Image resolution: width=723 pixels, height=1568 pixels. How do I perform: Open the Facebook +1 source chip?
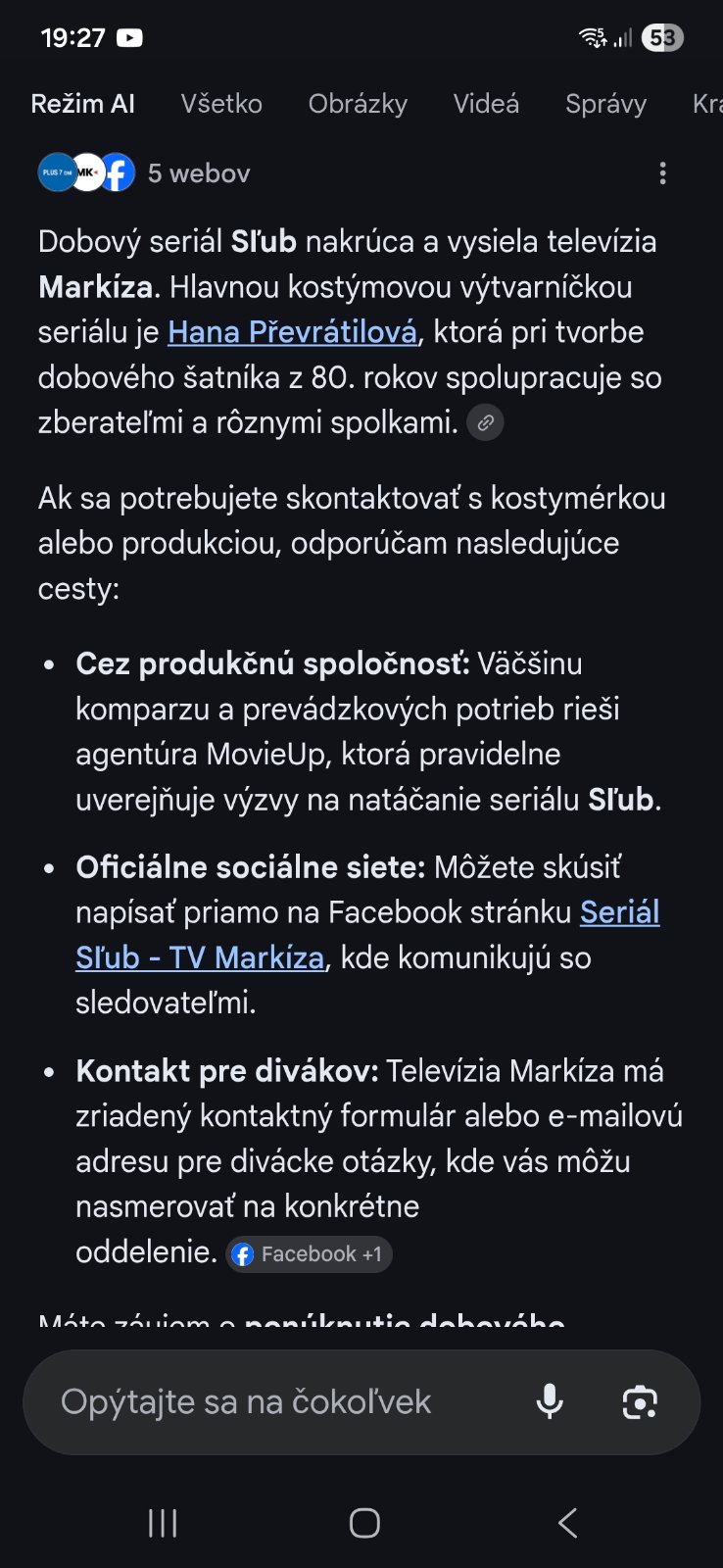point(310,1254)
